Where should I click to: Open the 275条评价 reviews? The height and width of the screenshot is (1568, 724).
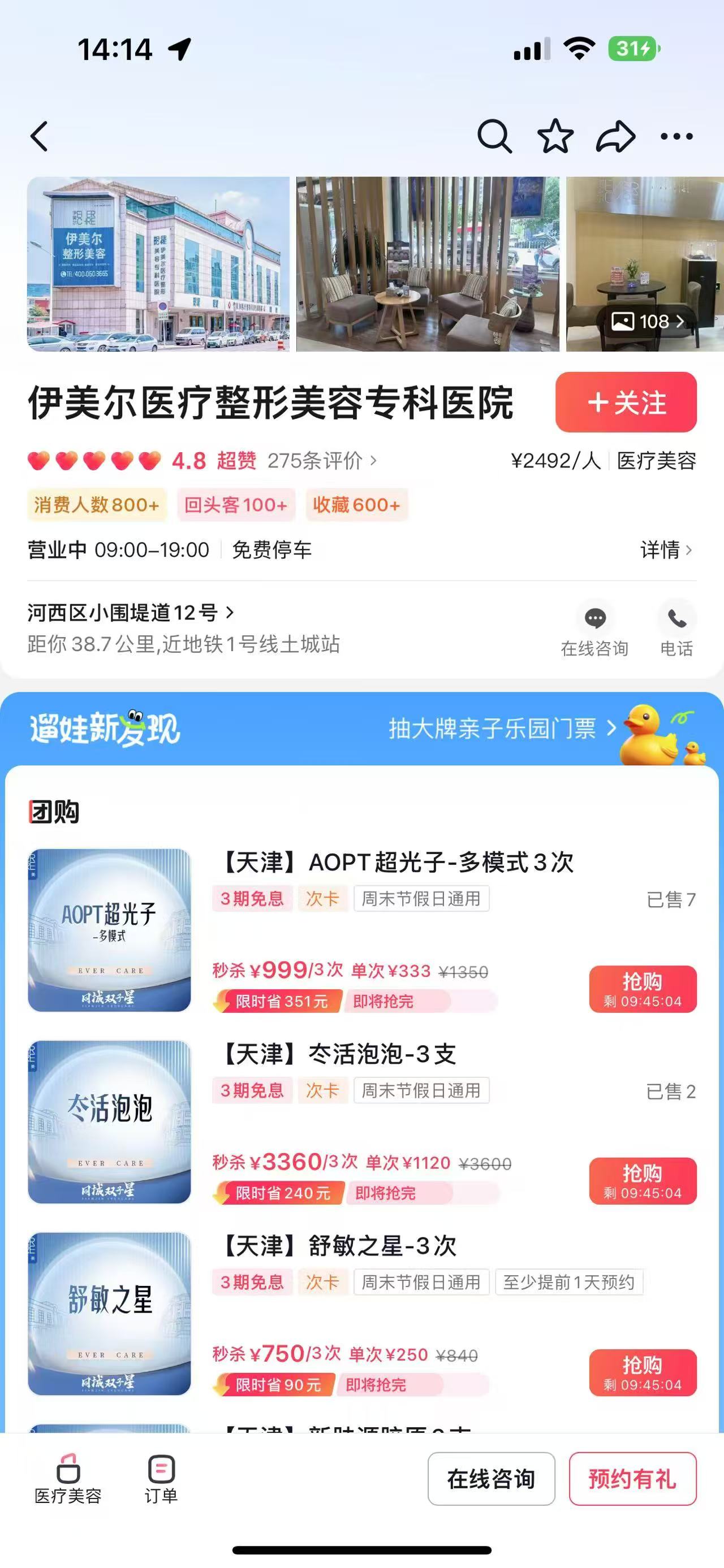(321, 461)
